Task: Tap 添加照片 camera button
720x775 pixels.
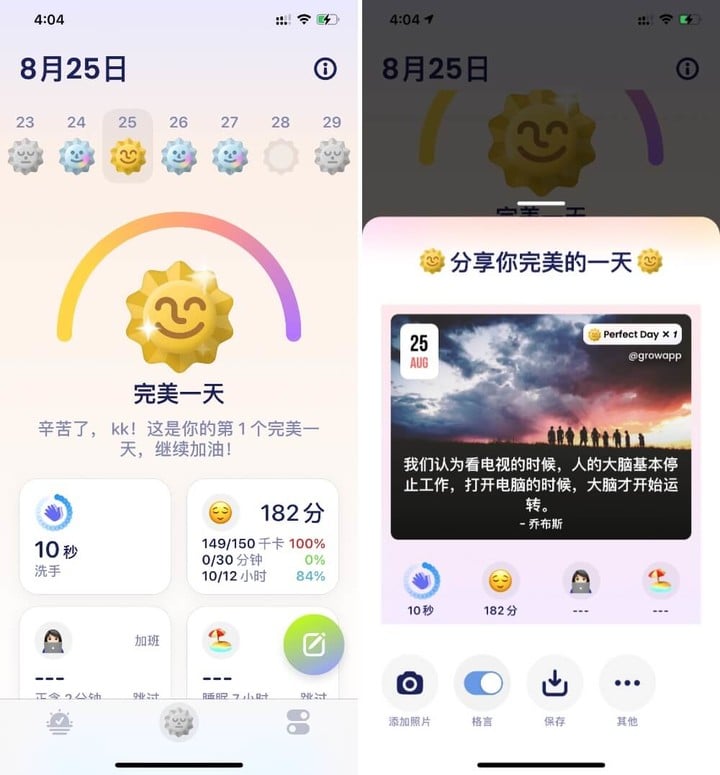Action: pyautogui.click(x=410, y=683)
